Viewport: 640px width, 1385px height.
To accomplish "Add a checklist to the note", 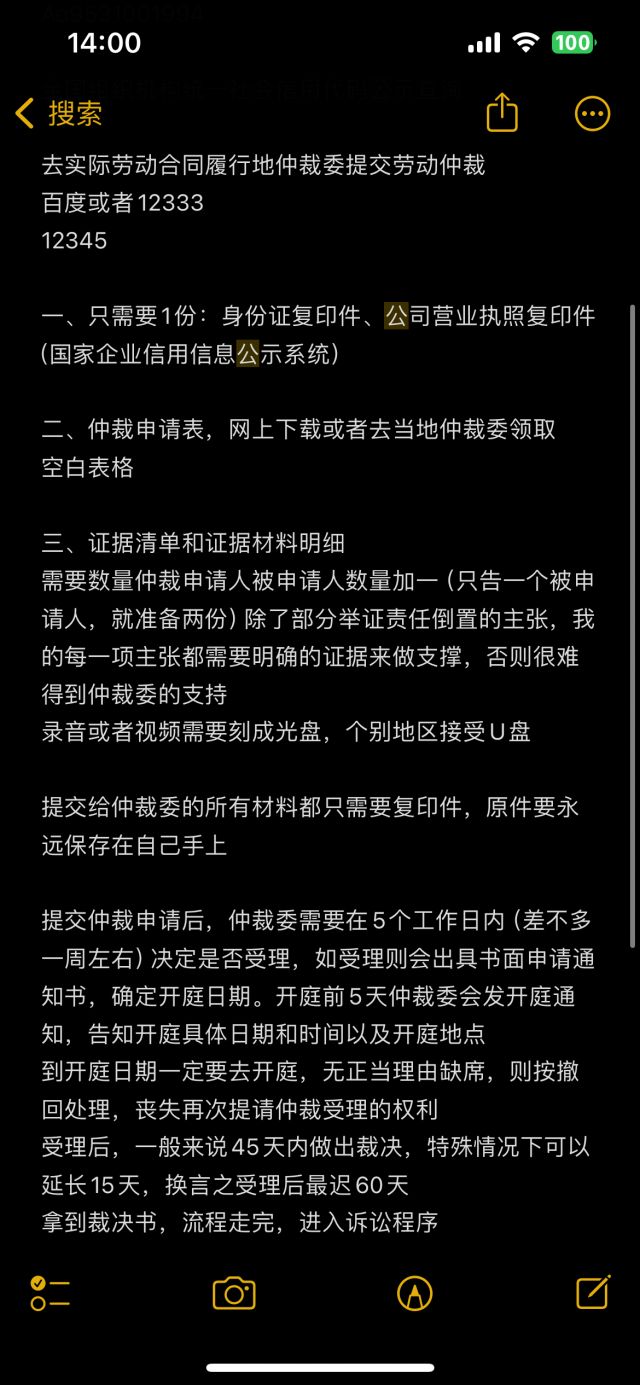I will 49,1293.
